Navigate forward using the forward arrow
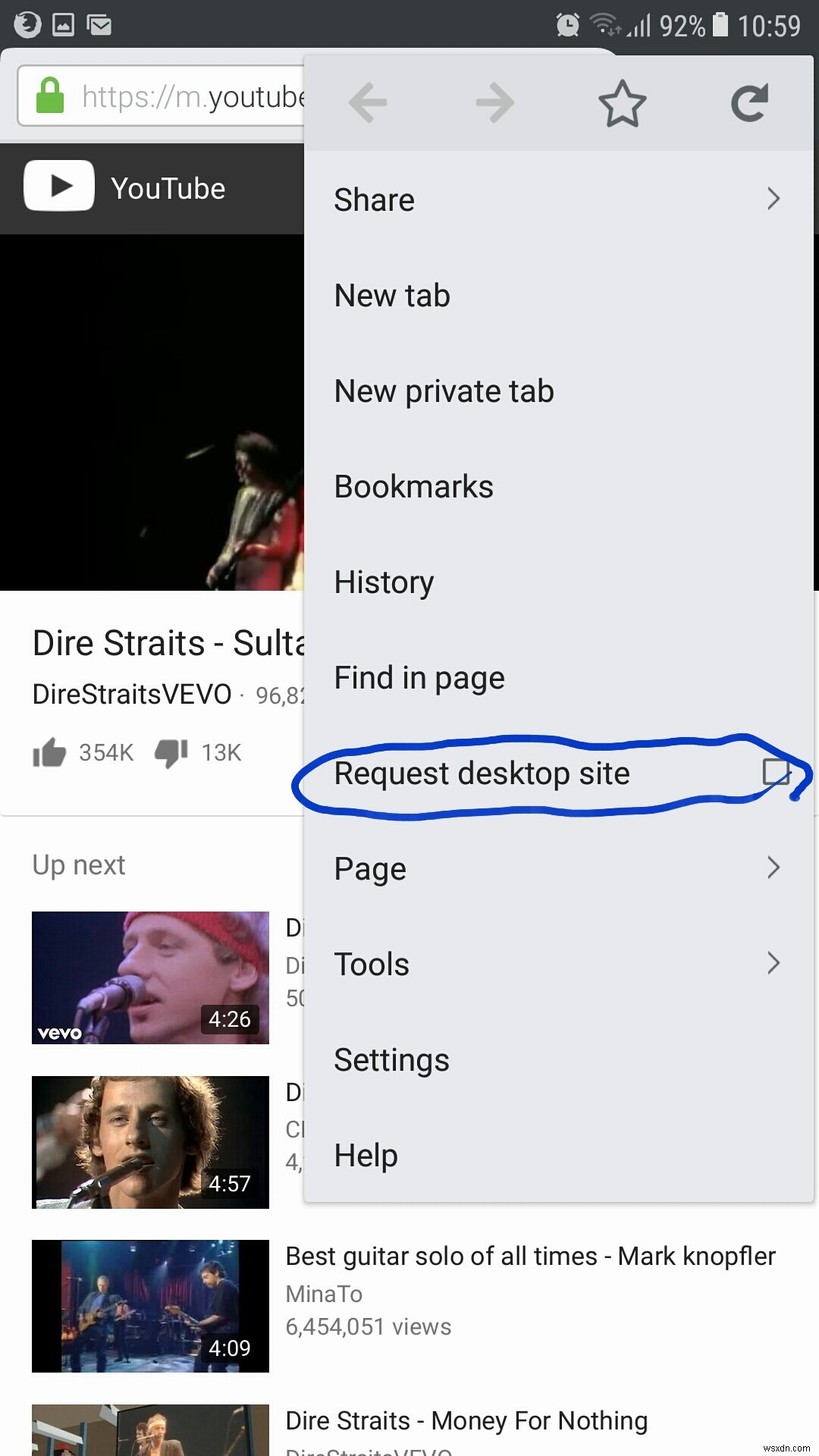The image size is (819, 1456). click(x=494, y=103)
